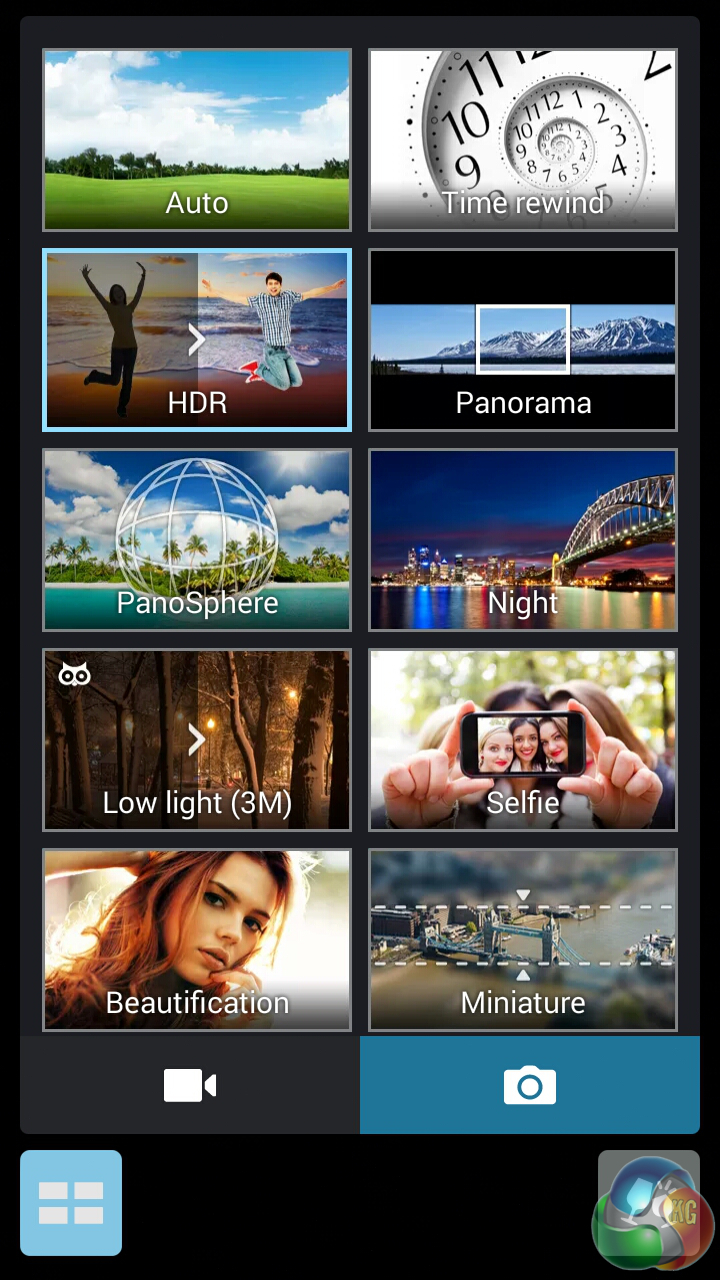Tap the blue modes grid button
The width and height of the screenshot is (720, 1280).
pos(71,1203)
